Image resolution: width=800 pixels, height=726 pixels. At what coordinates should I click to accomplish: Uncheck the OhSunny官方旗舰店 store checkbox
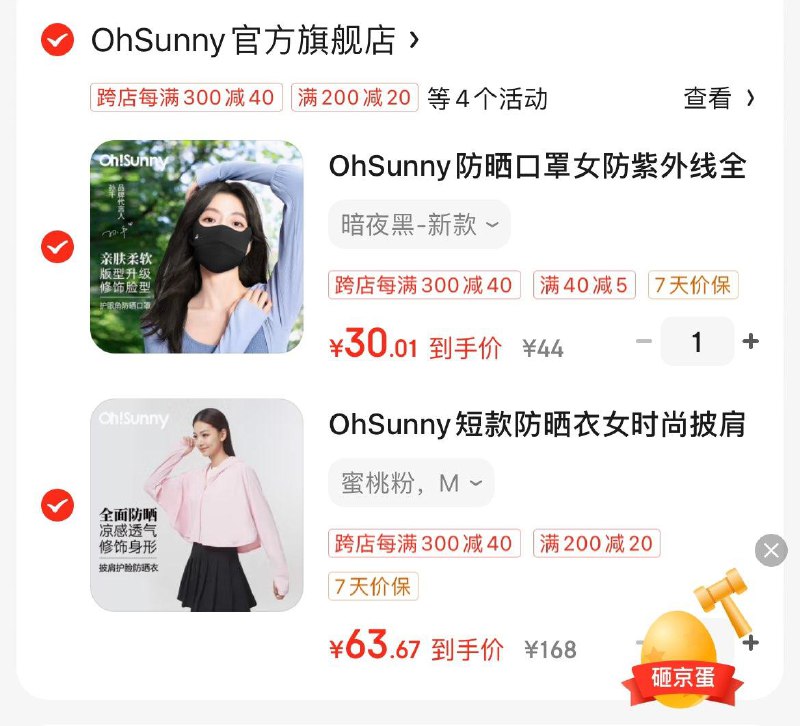point(57,41)
